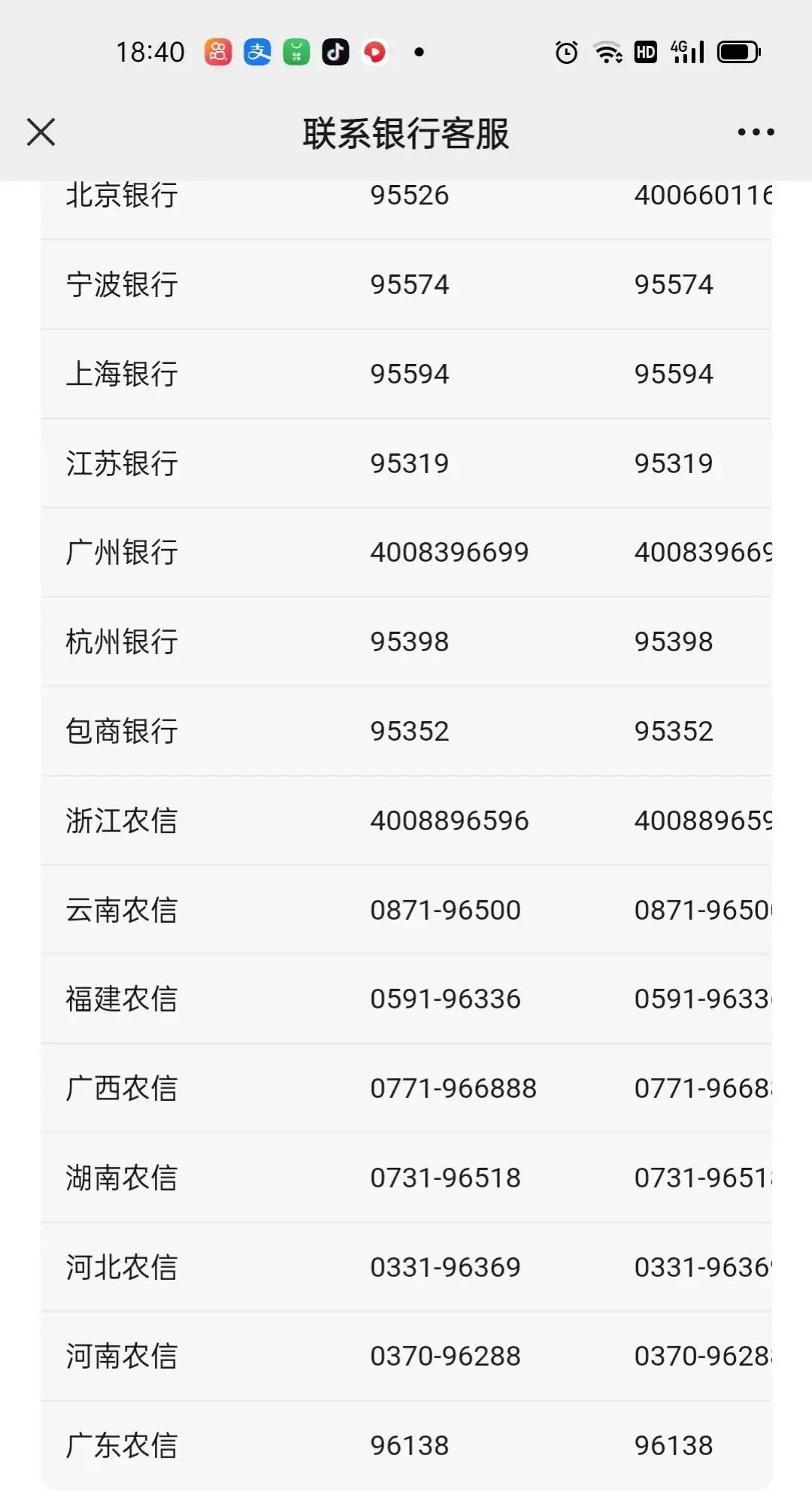Tap the Douyin icon in the status bar
This screenshot has height=1492, width=812.
[335, 51]
